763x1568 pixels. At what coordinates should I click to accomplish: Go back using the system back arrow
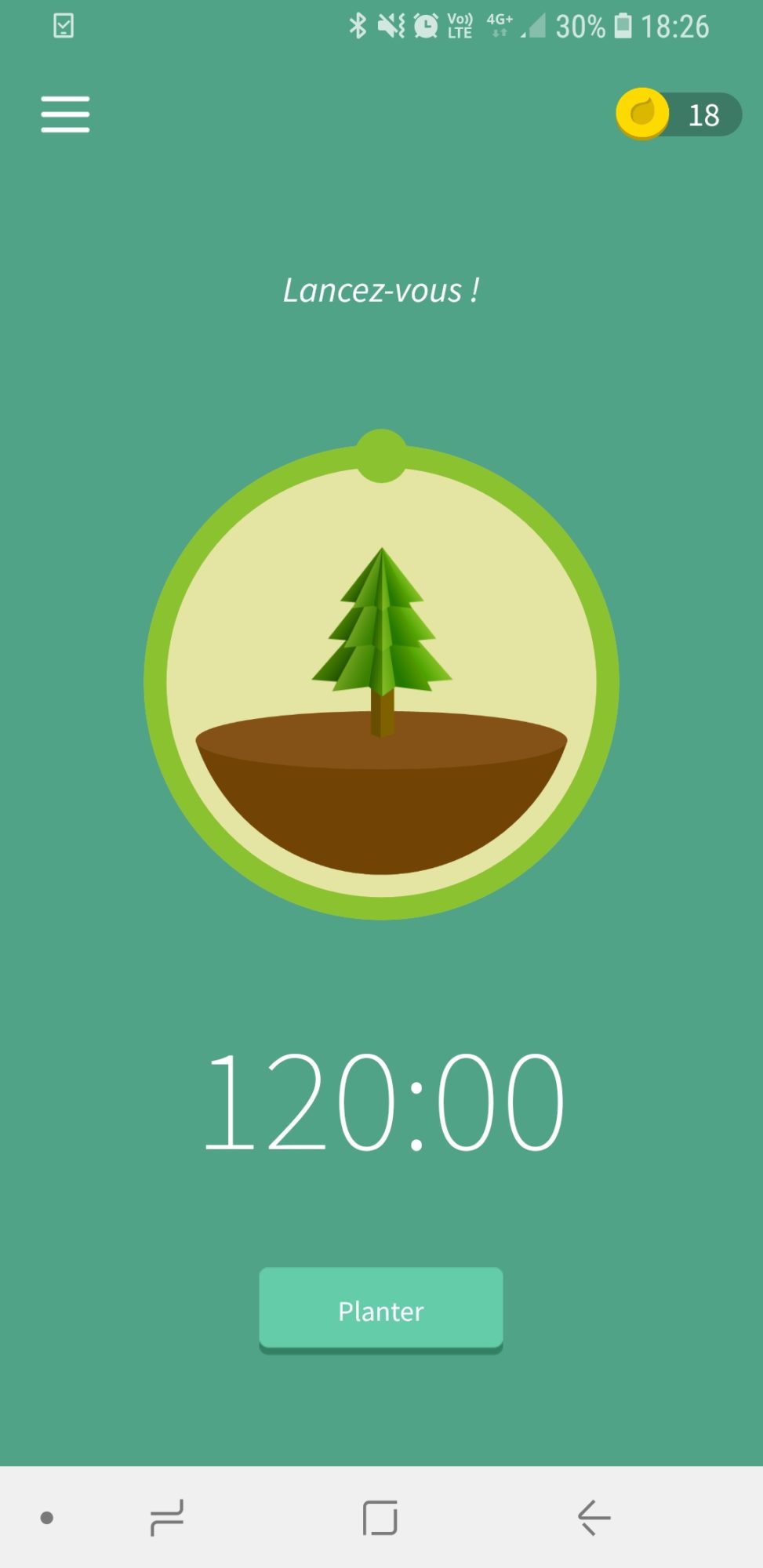(x=594, y=1518)
